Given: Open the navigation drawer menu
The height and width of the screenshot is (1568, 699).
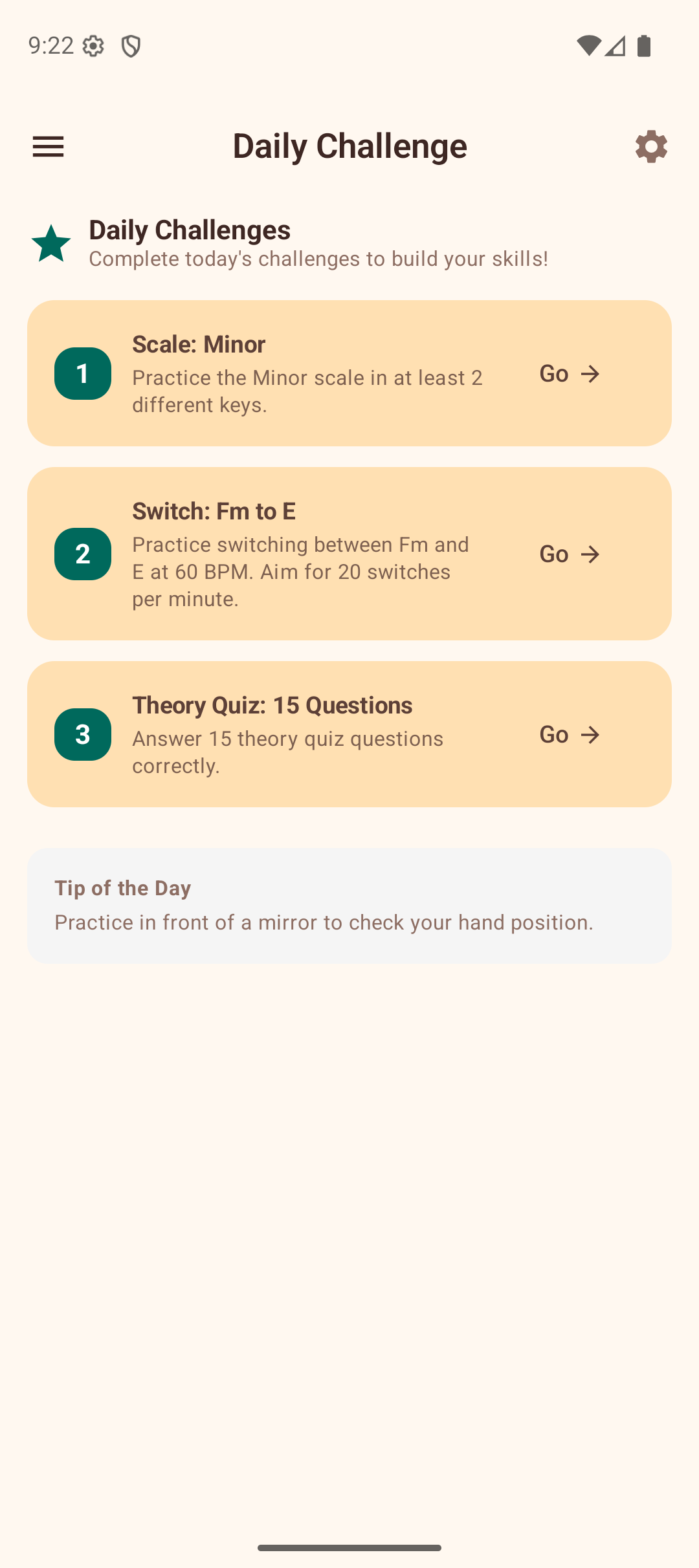Looking at the screenshot, I should click(49, 146).
